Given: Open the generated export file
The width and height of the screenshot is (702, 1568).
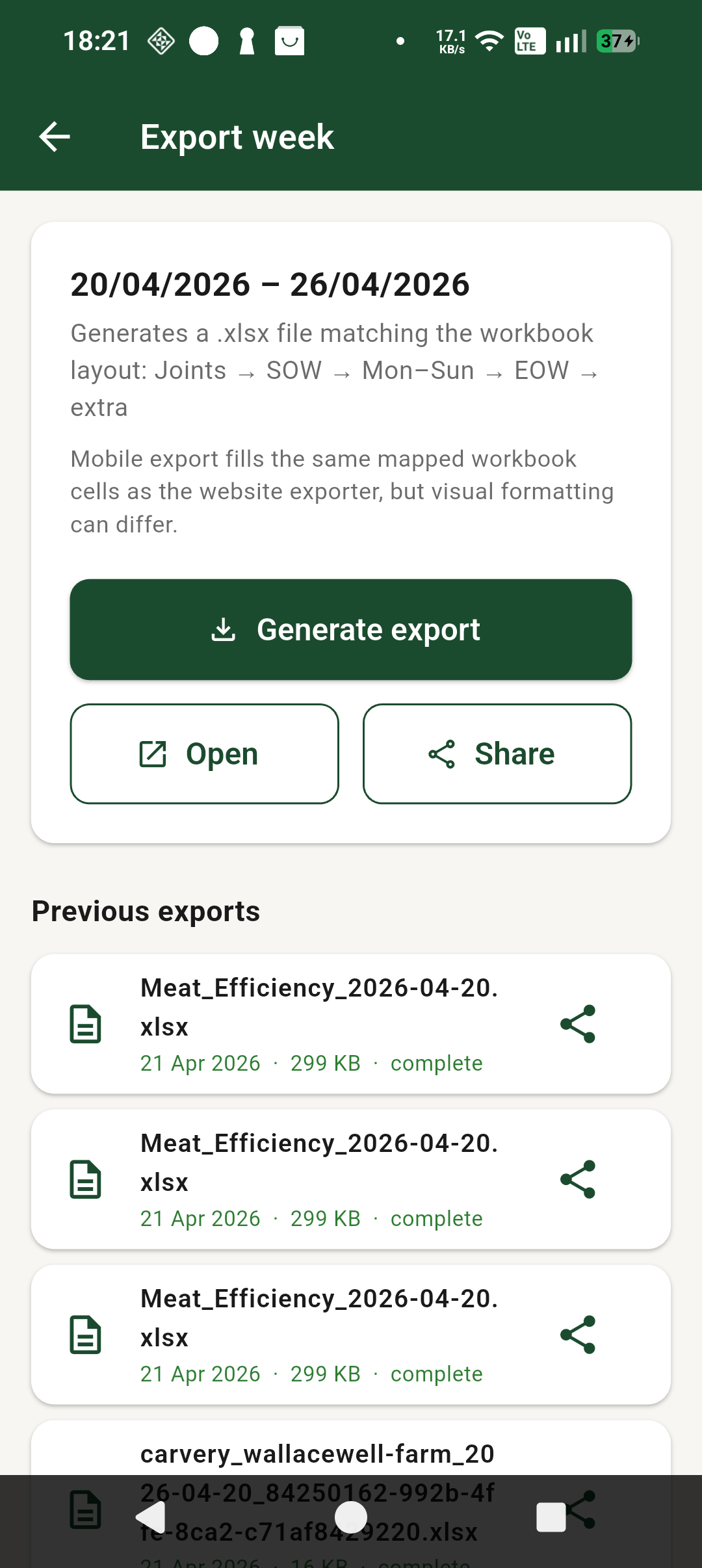Looking at the screenshot, I should [204, 753].
